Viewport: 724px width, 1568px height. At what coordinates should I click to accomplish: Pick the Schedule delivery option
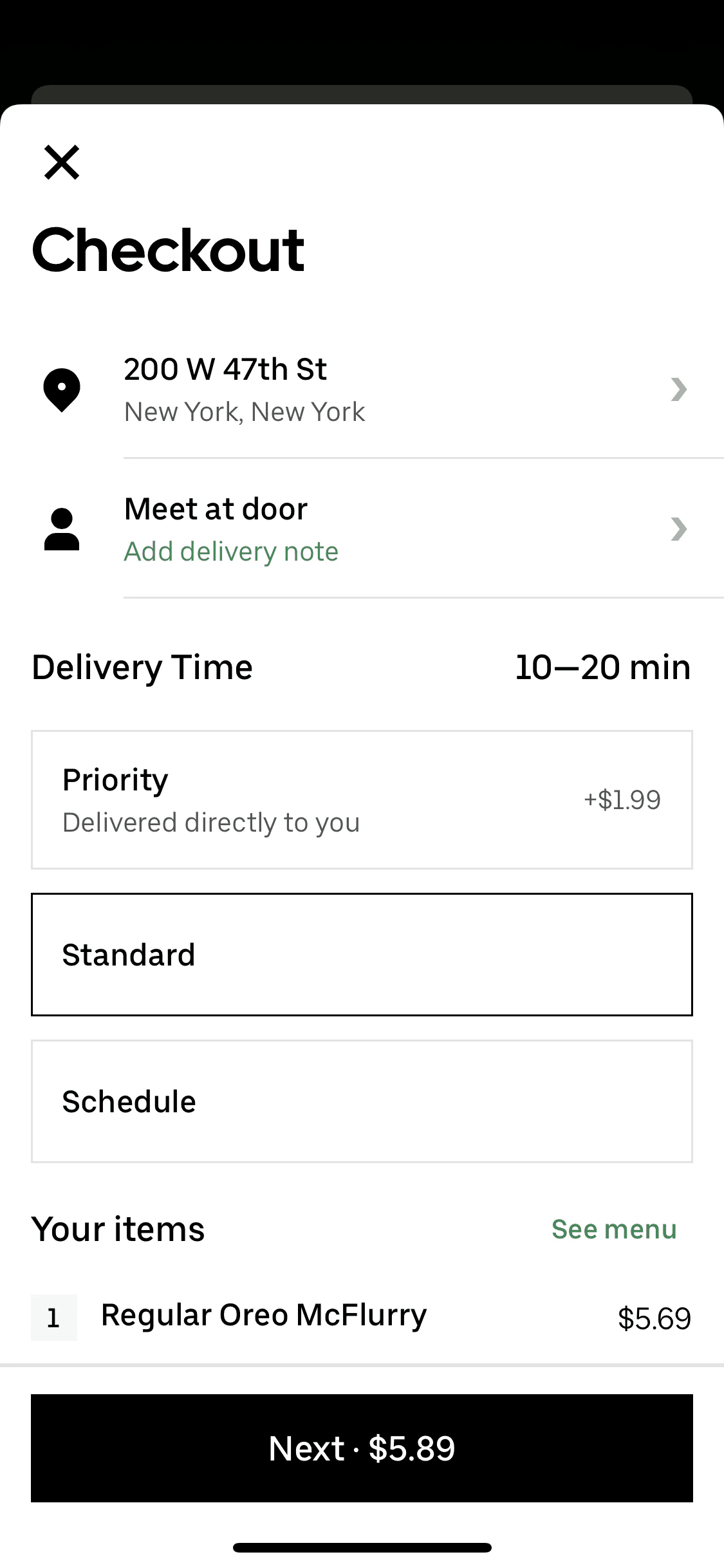click(362, 1101)
